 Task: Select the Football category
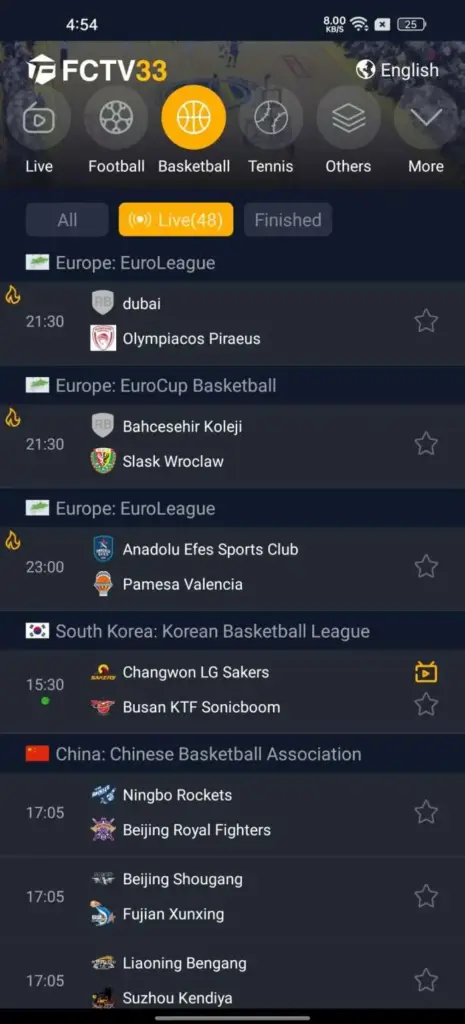(x=116, y=131)
